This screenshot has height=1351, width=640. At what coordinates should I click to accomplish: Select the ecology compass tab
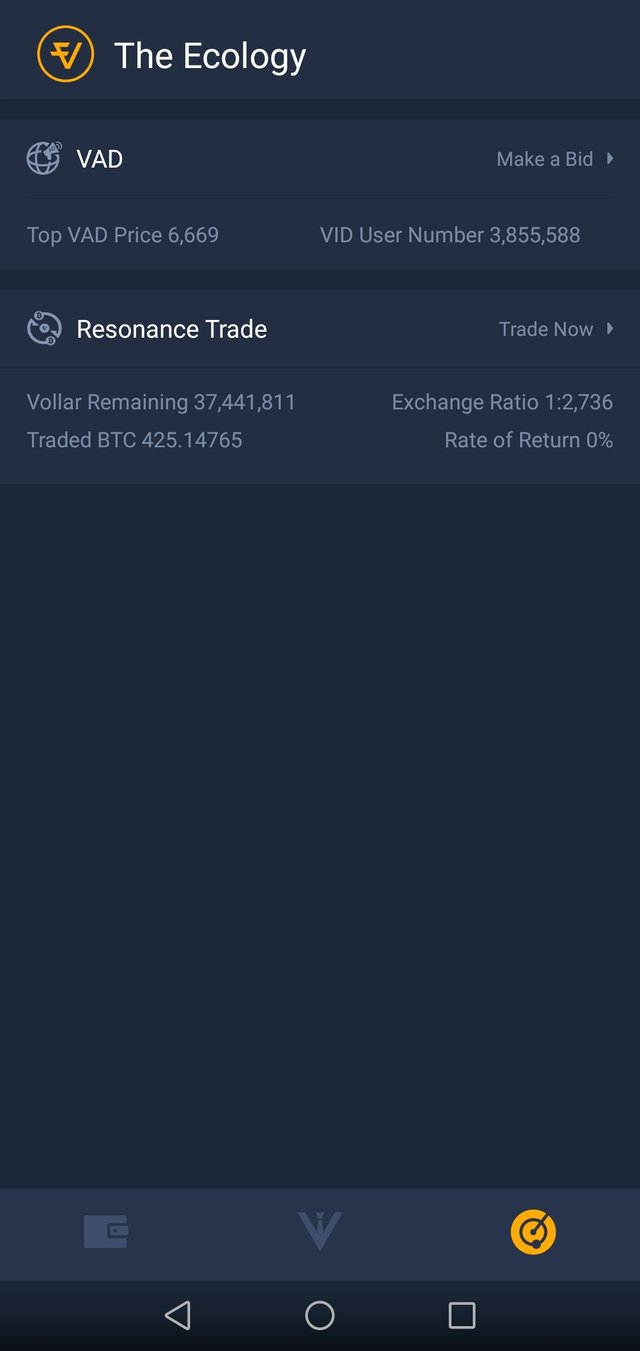533,1232
